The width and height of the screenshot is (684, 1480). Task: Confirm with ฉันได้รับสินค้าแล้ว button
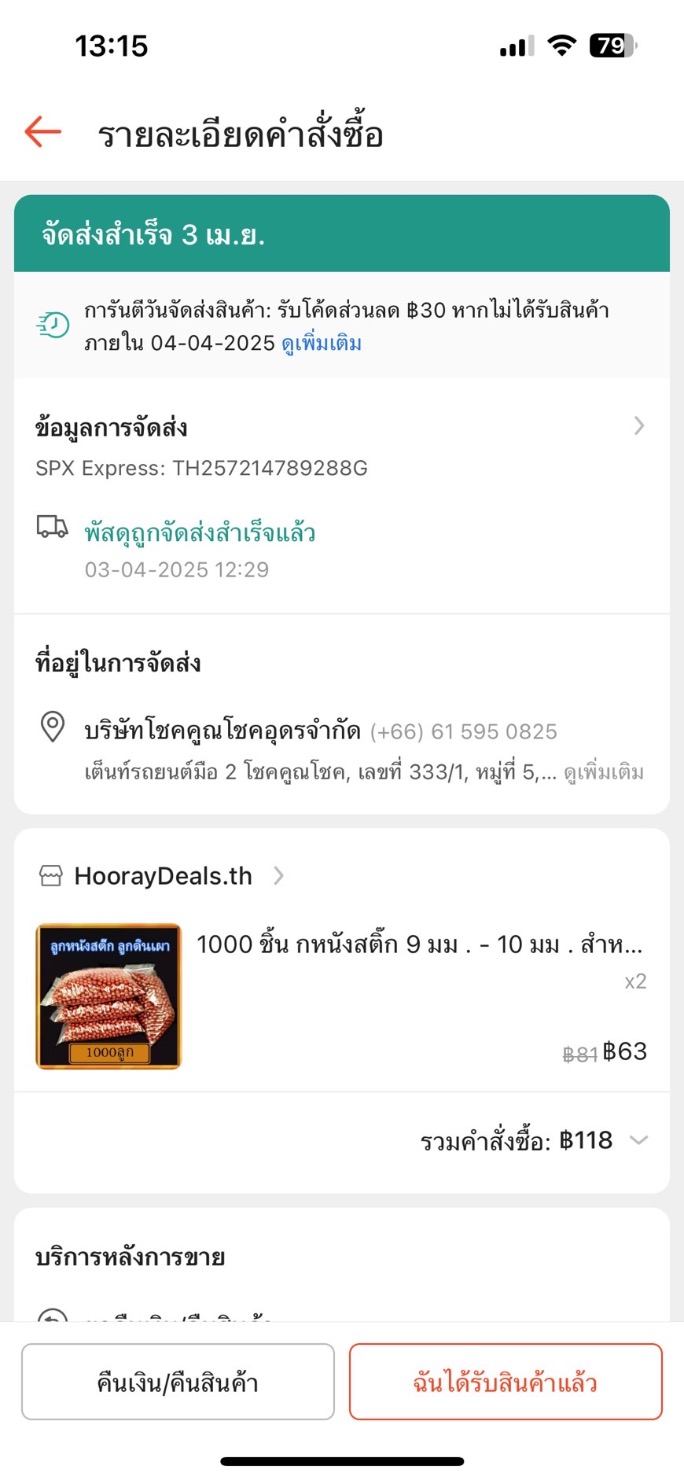(x=505, y=1383)
